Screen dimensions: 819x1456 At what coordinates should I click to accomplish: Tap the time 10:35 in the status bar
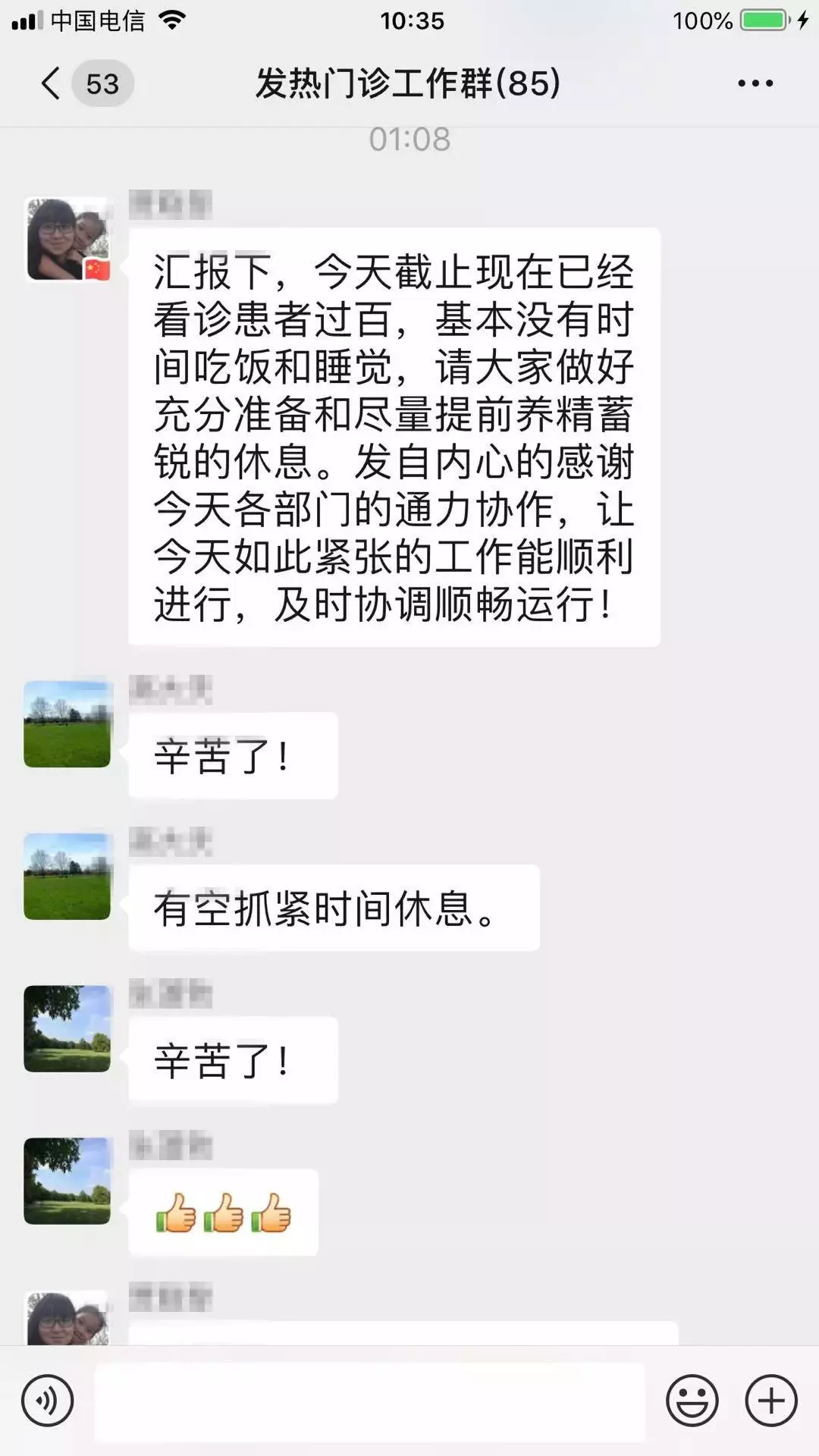click(409, 20)
